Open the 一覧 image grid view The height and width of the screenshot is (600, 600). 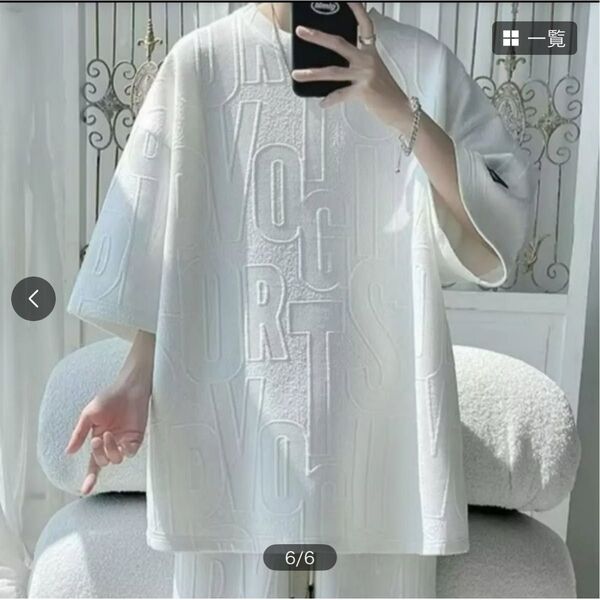click(534, 38)
